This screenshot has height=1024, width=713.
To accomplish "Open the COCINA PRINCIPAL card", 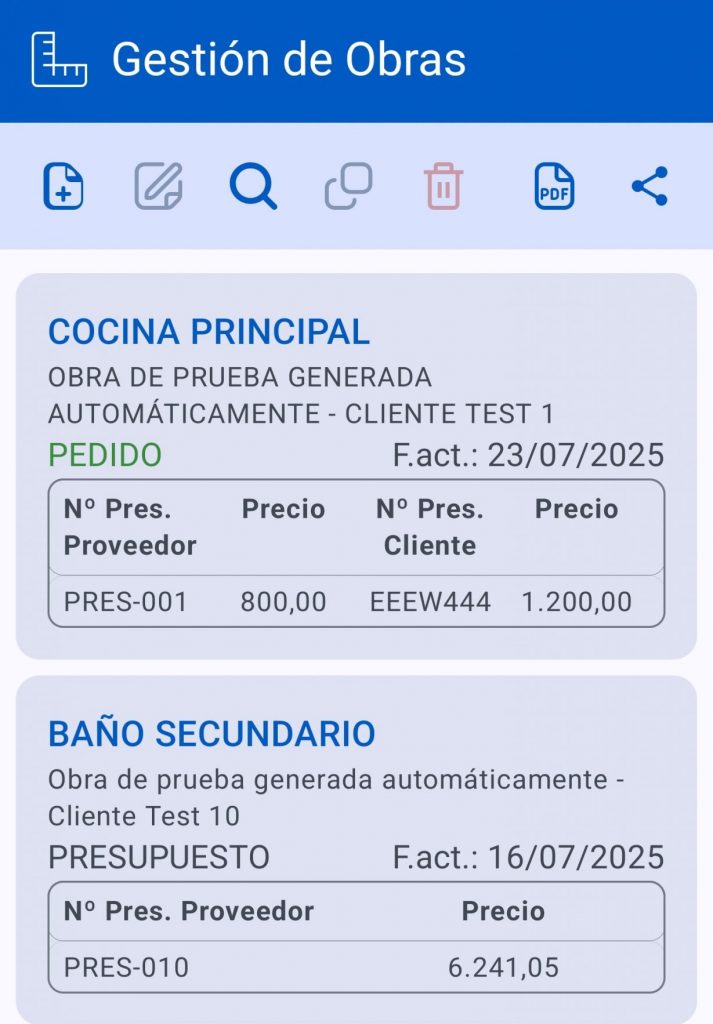I will point(356,331).
